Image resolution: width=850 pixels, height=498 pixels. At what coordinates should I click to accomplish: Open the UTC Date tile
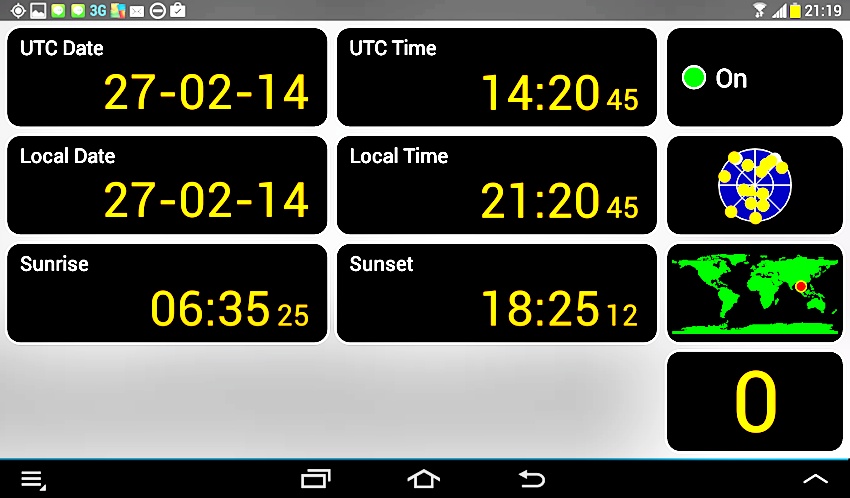(167, 78)
